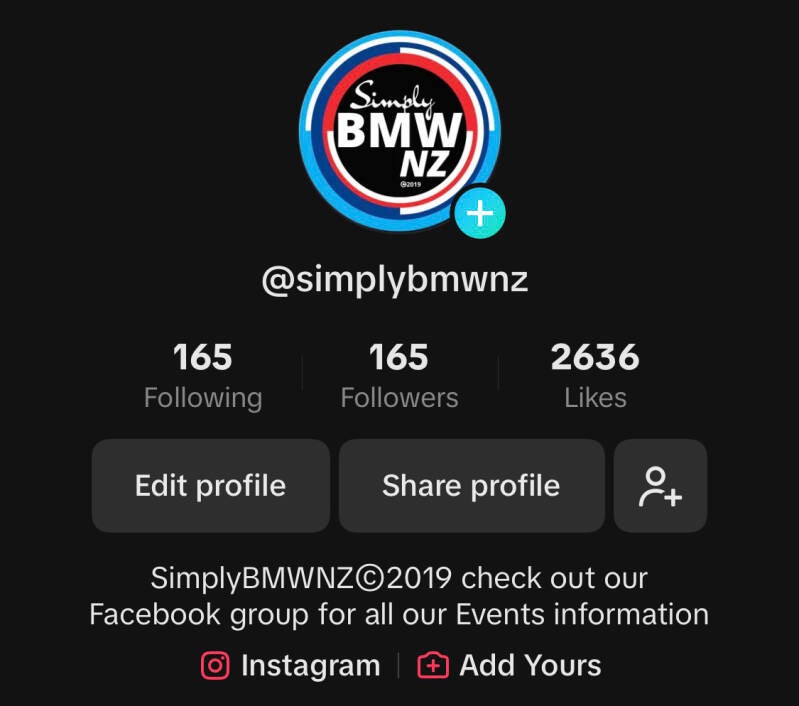Open the Simply BMW NZ profile picture

coord(398,130)
